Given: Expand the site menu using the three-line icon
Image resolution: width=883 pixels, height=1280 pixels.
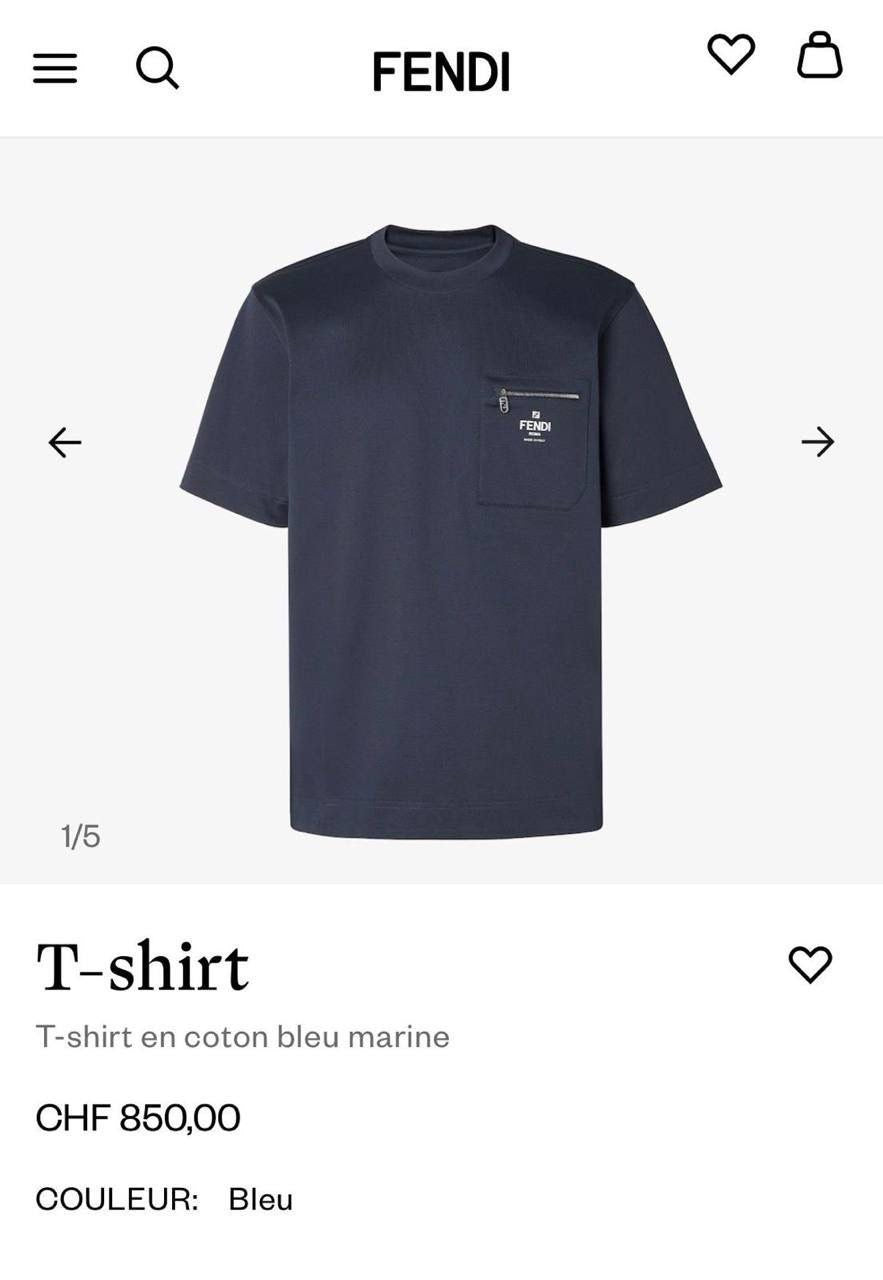Looking at the screenshot, I should click(55, 67).
